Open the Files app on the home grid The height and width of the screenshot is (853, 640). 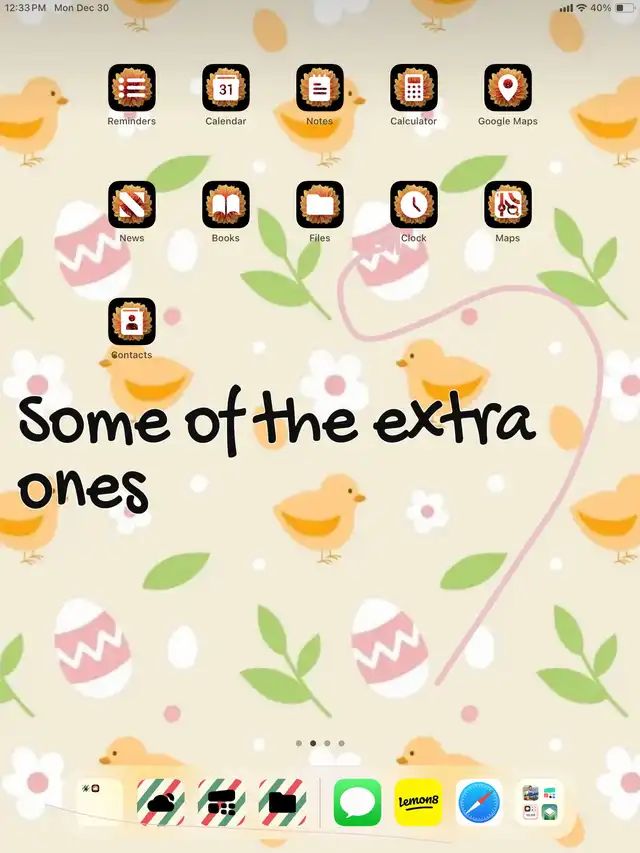pyautogui.click(x=320, y=205)
